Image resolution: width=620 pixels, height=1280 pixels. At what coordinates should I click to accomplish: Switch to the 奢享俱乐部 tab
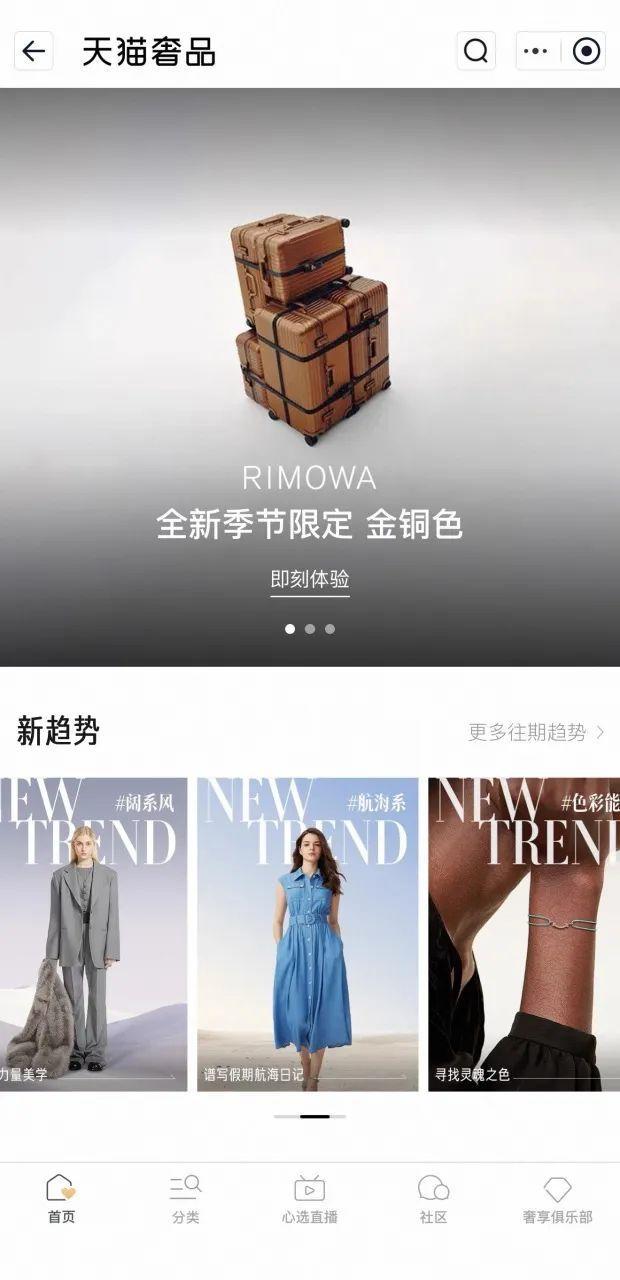557,1199
